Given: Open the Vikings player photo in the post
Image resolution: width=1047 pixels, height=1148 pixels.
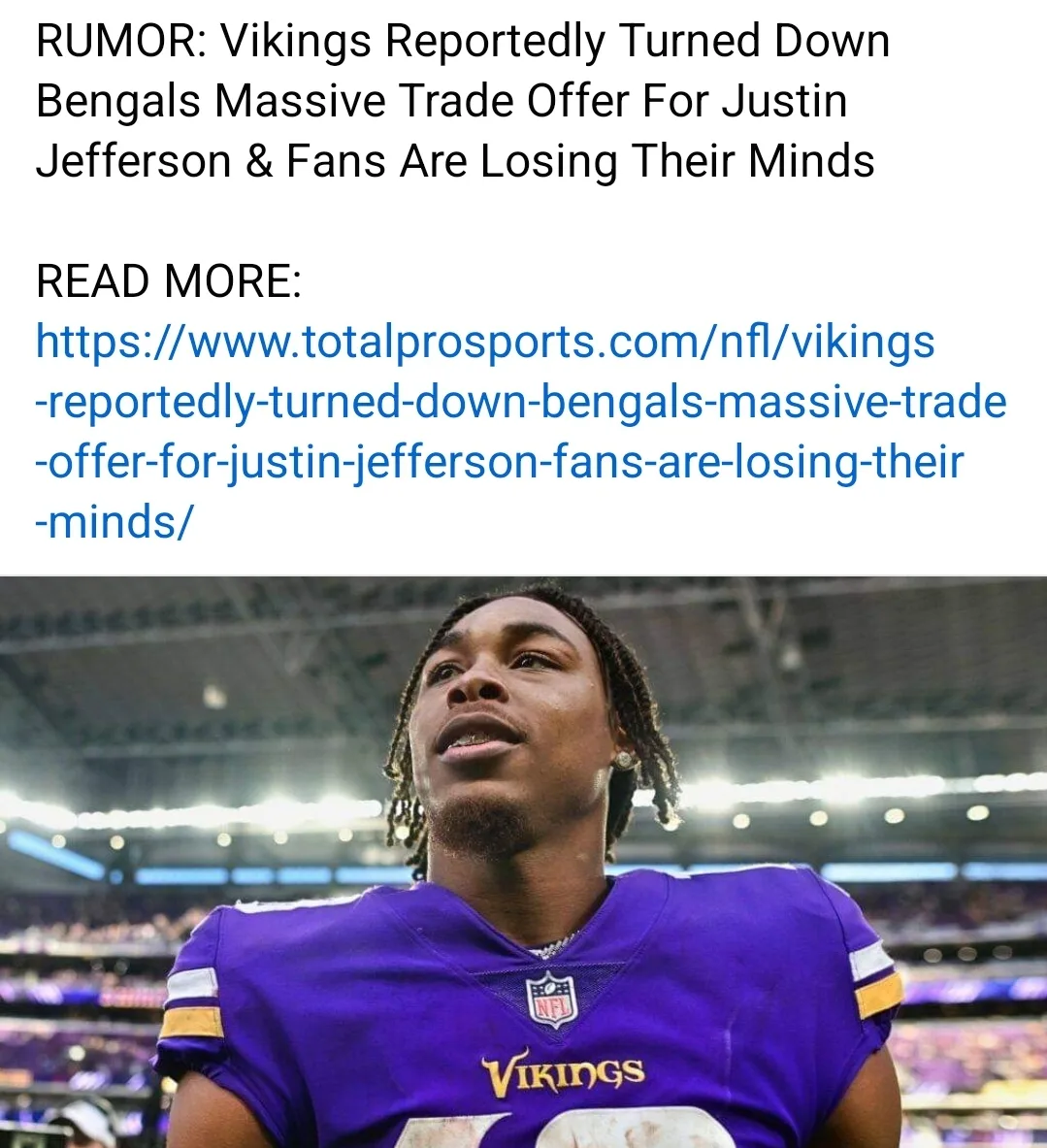Looking at the screenshot, I should (x=524, y=862).
